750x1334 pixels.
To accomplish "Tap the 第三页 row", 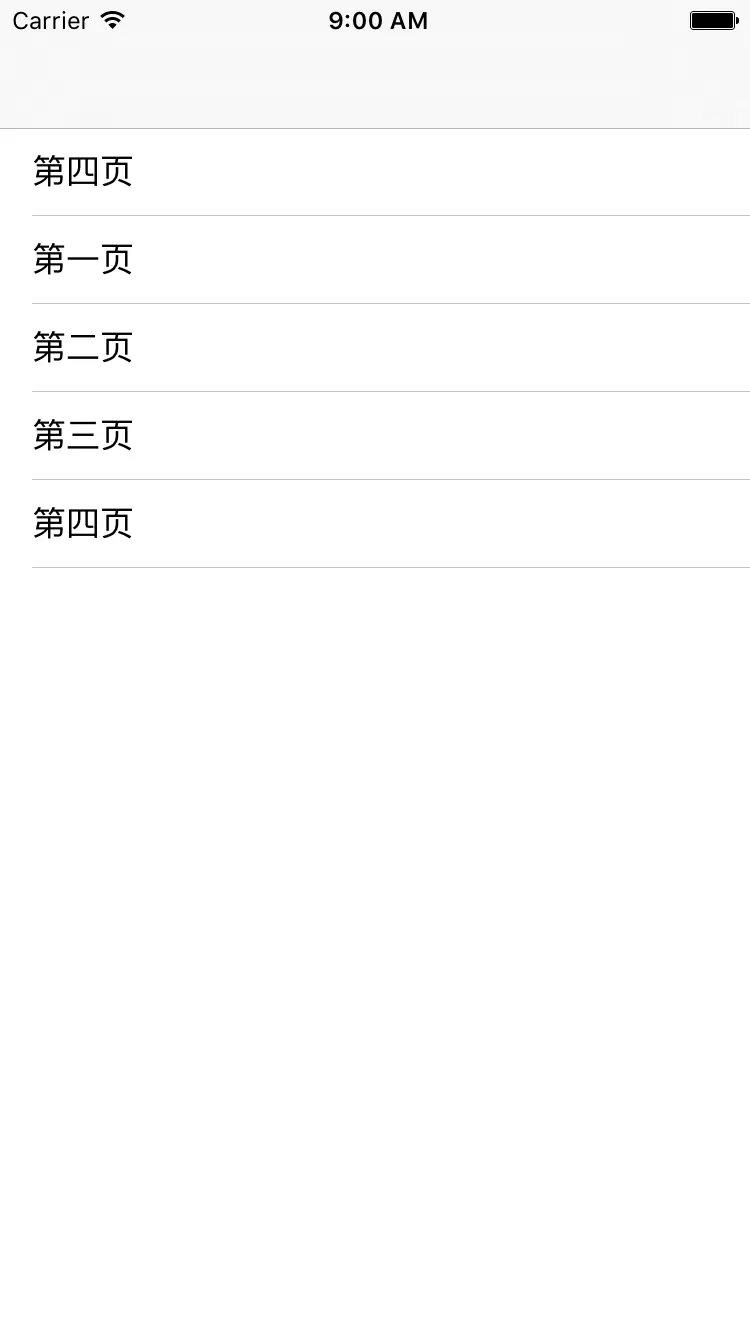I will [x=375, y=436].
